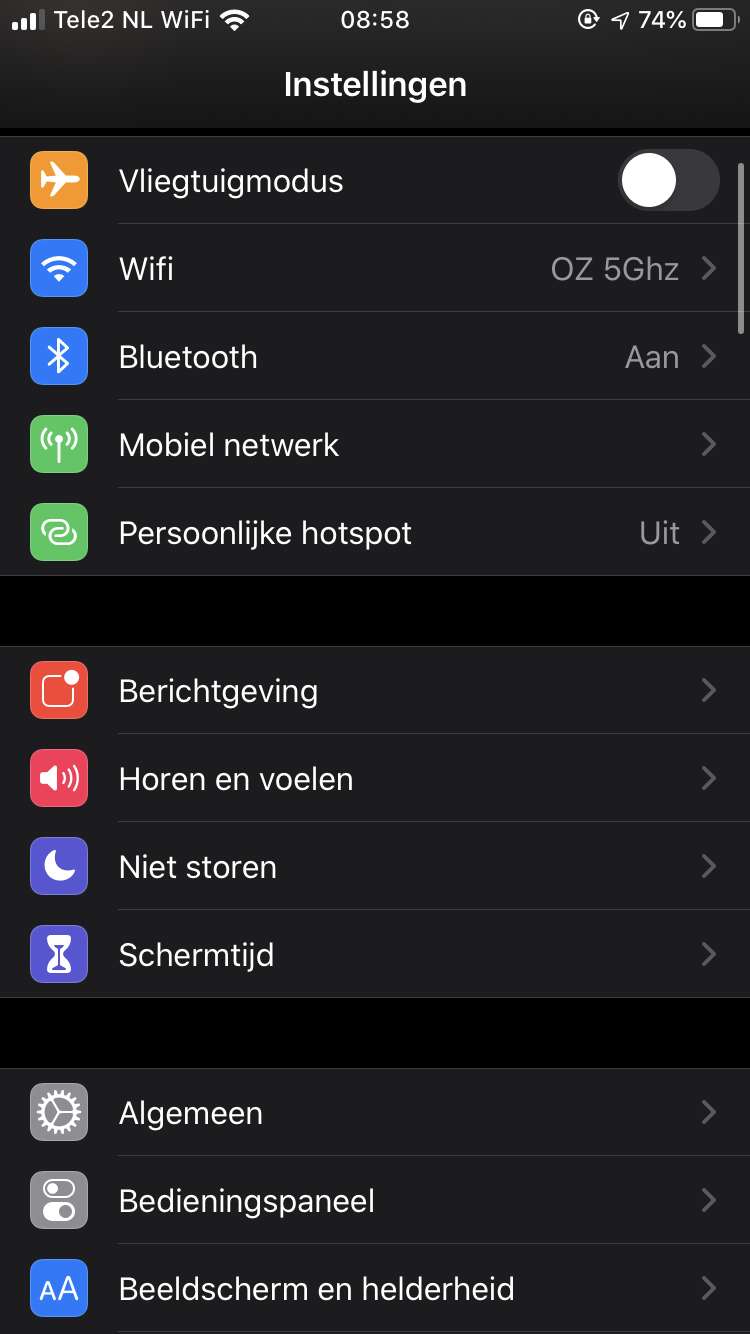The image size is (750, 1334).
Task: Open Wifi settings
Action: [375, 269]
